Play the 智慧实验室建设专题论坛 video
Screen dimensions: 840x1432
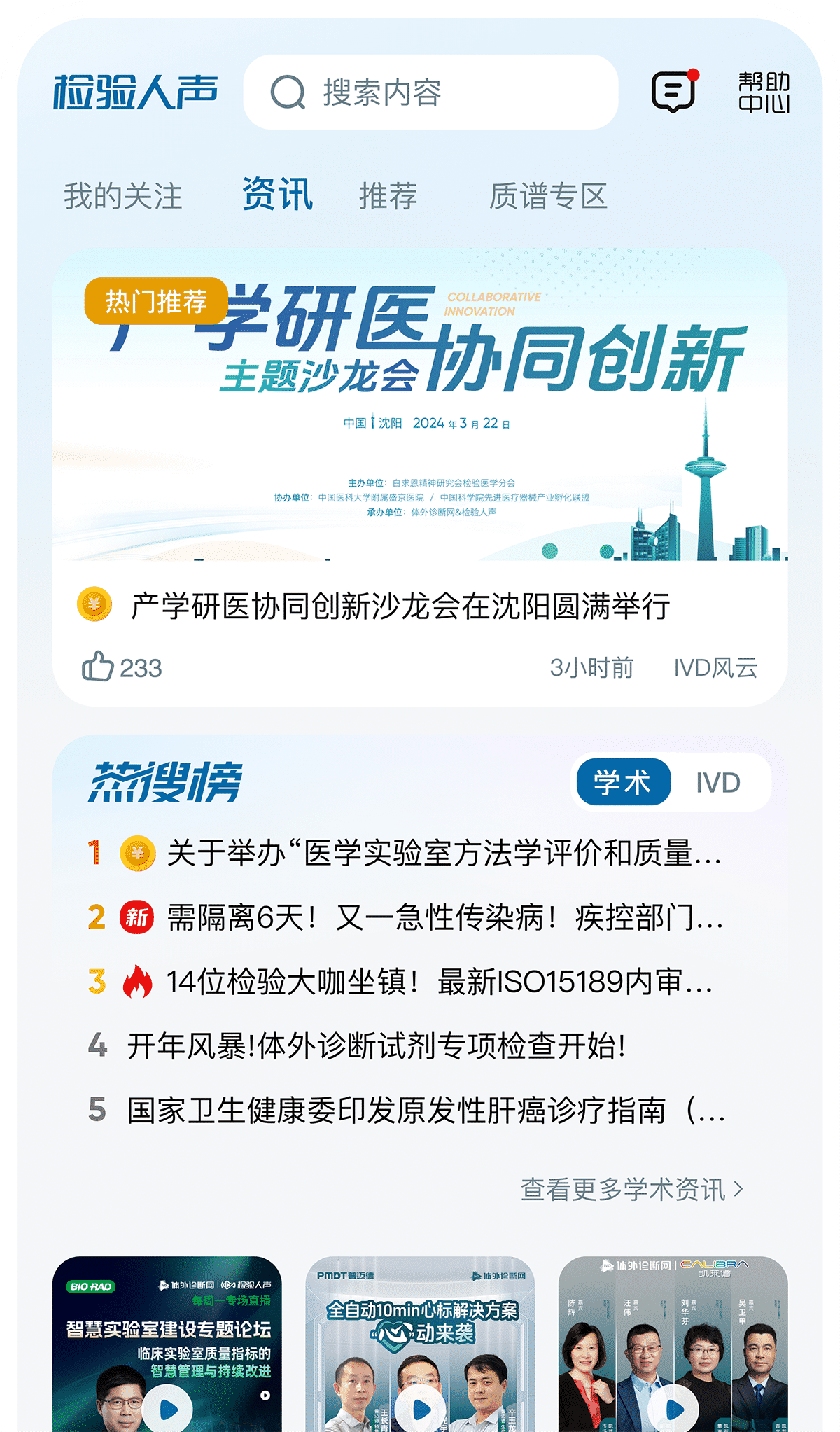coord(168,1408)
